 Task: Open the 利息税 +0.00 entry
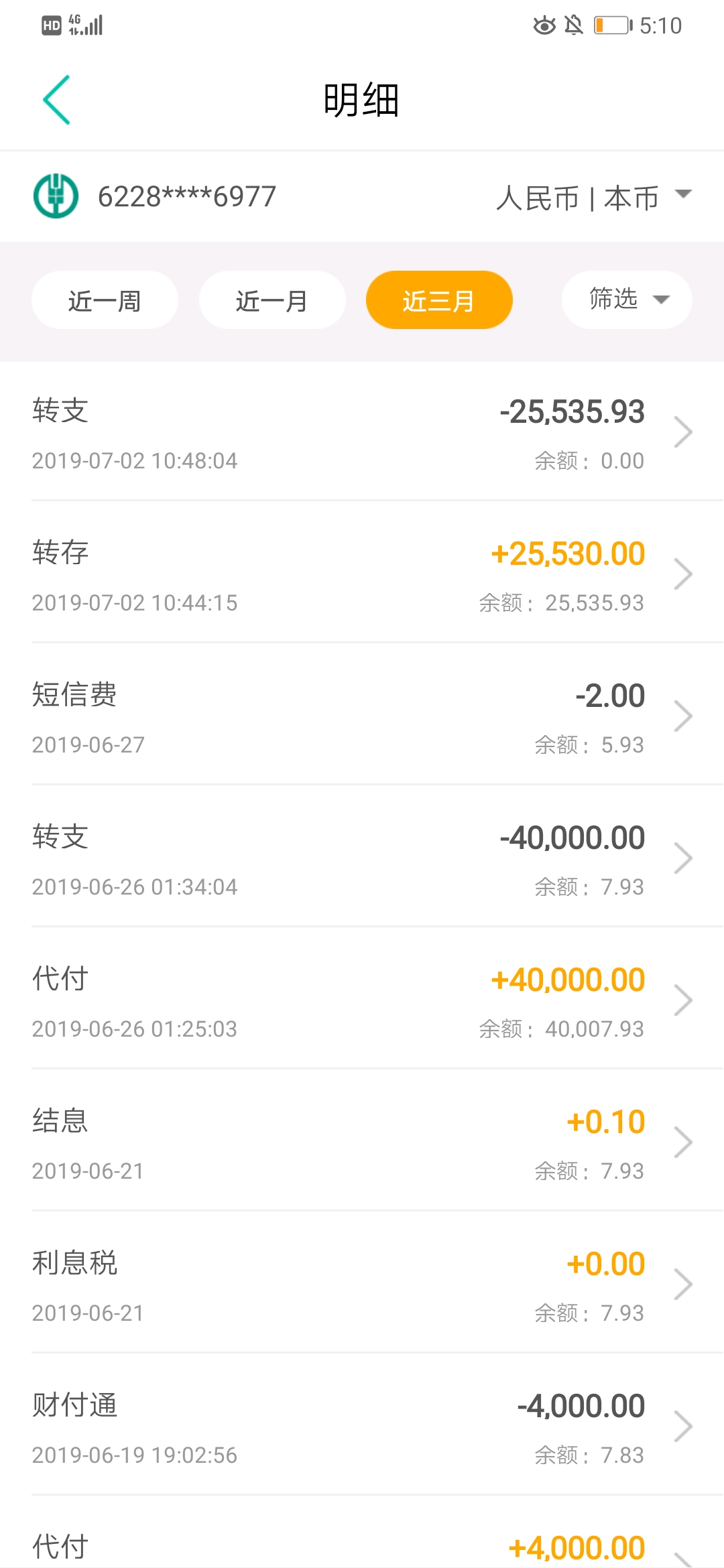click(362, 1283)
